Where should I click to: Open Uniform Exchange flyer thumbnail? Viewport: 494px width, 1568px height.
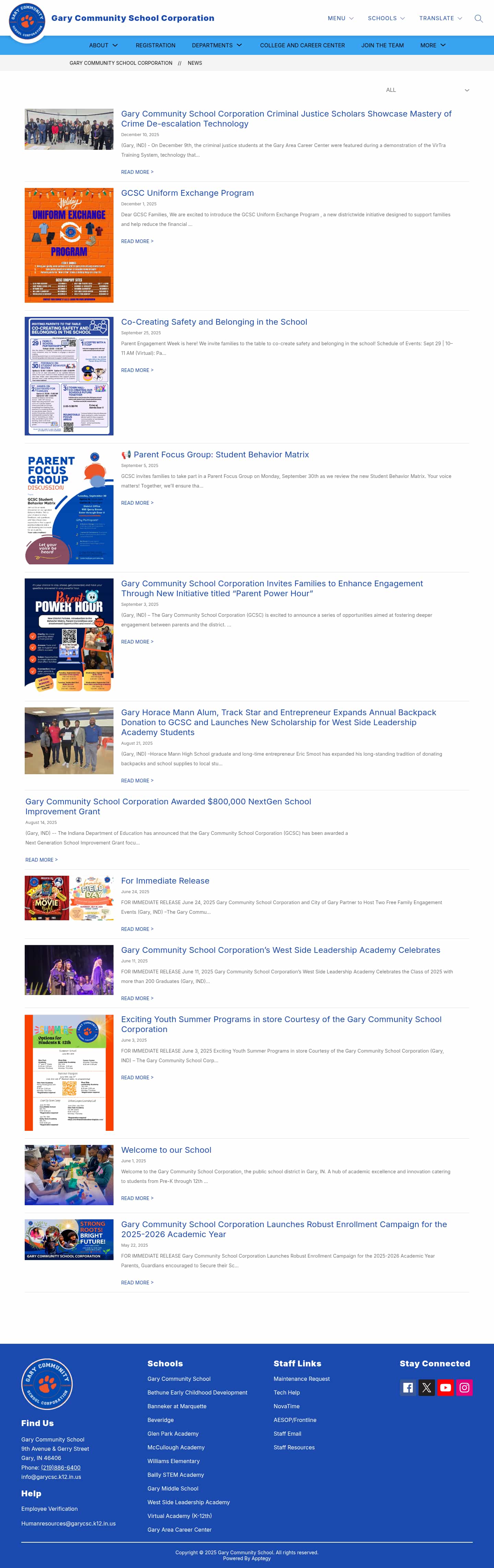tap(69, 245)
